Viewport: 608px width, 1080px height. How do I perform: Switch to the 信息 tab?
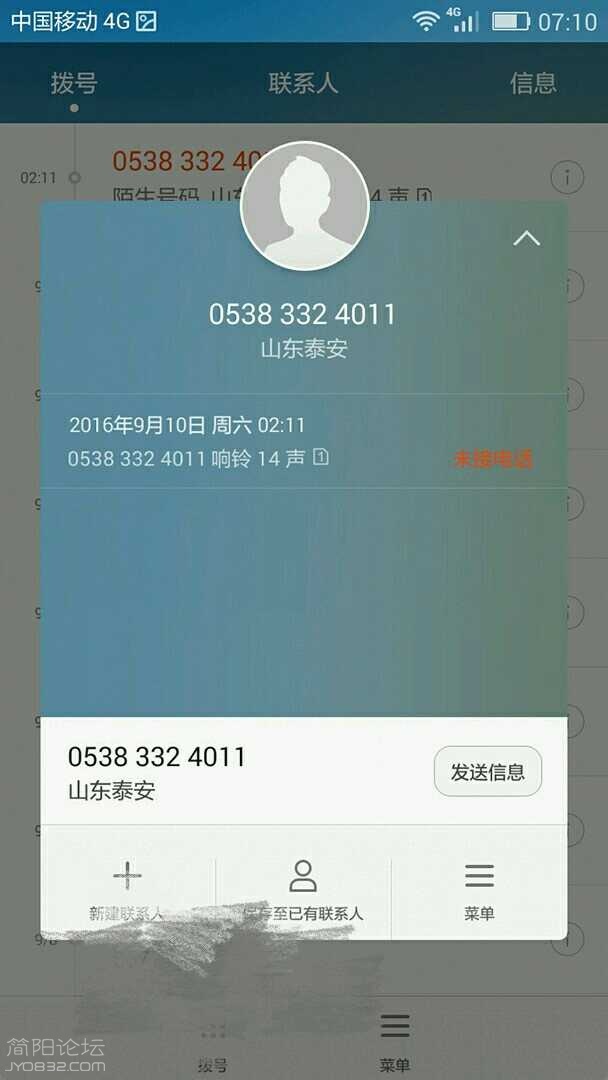[533, 83]
